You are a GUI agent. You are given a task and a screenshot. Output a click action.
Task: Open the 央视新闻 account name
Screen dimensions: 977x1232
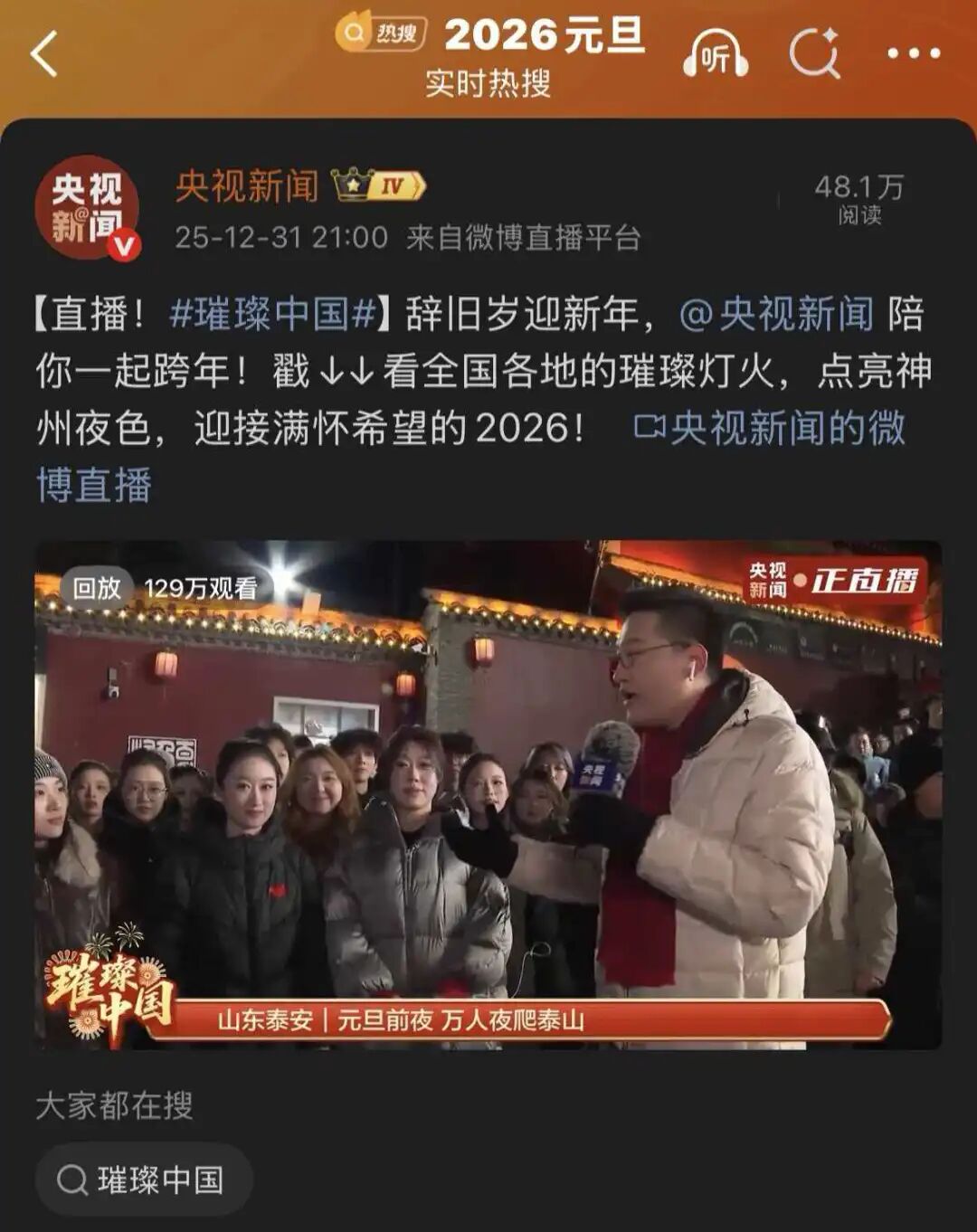click(247, 186)
